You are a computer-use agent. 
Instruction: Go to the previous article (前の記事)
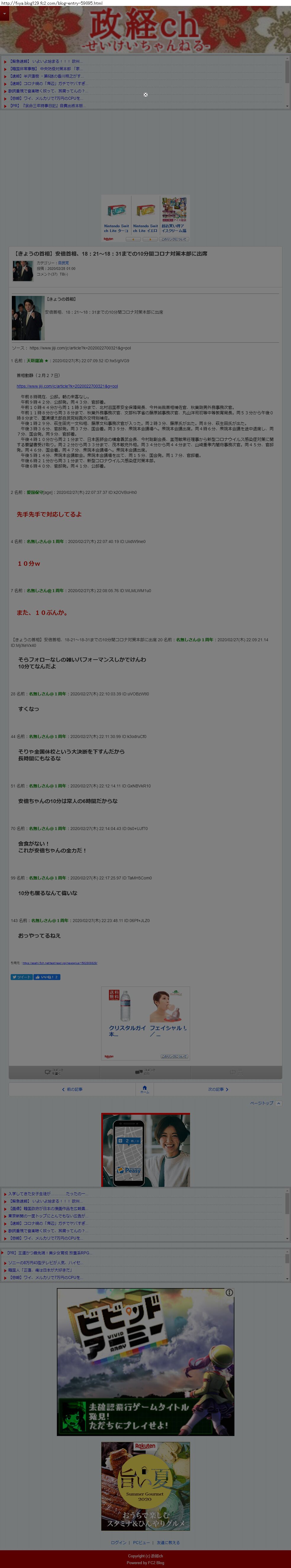click(73, 1089)
